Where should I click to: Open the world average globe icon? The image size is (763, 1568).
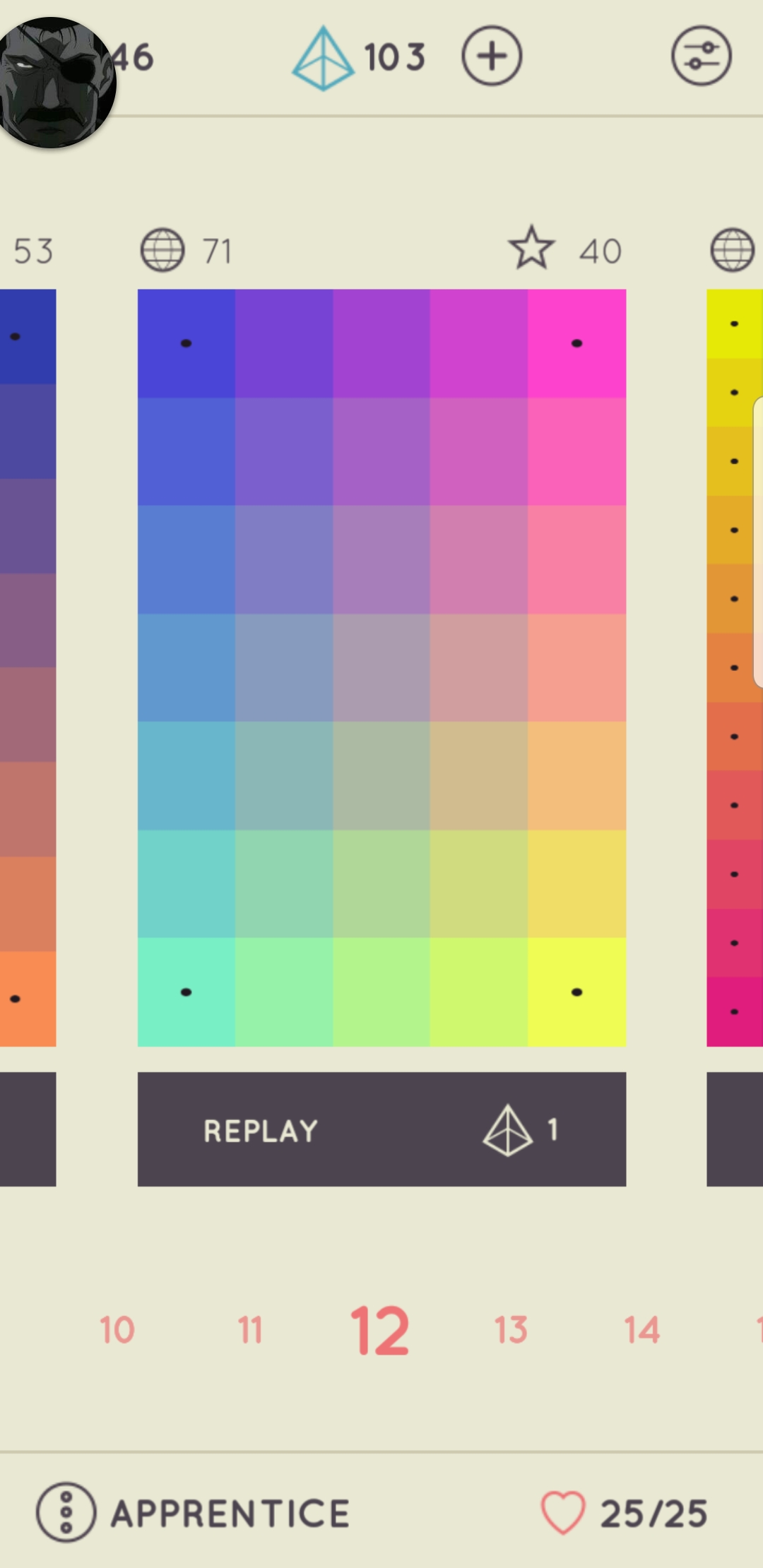tap(162, 250)
